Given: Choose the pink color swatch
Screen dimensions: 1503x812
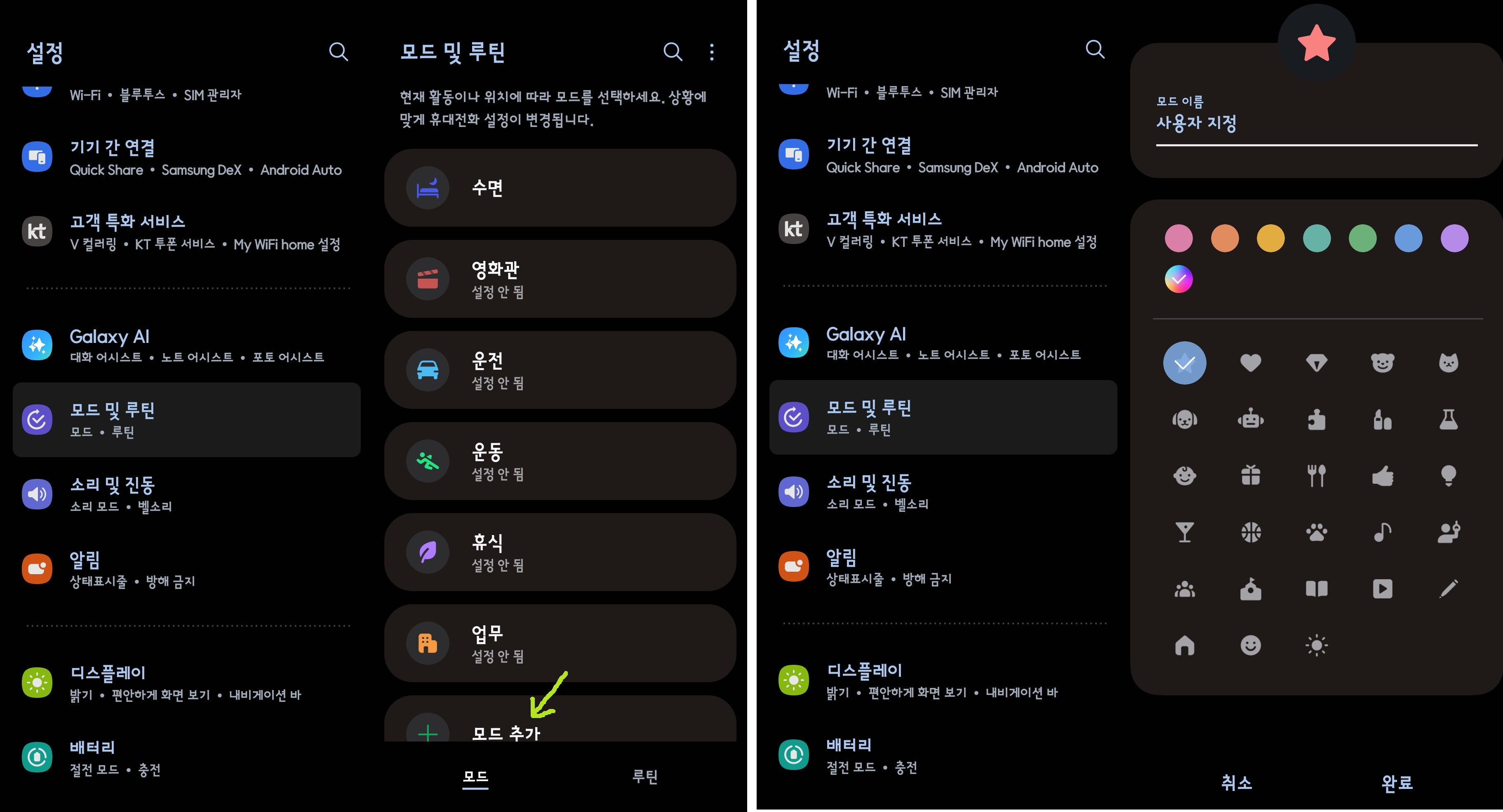Looking at the screenshot, I should pyautogui.click(x=1178, y=238).
